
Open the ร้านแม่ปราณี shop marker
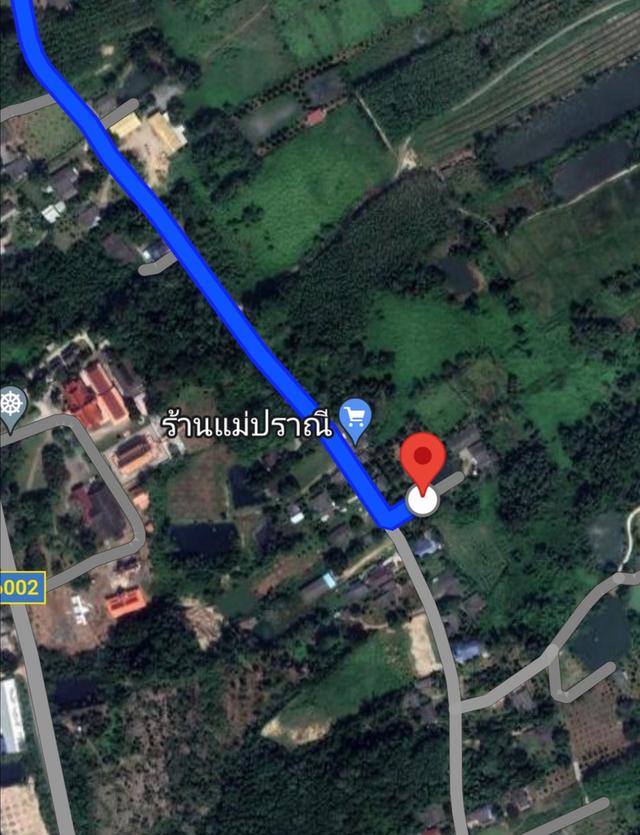[355, 418]
